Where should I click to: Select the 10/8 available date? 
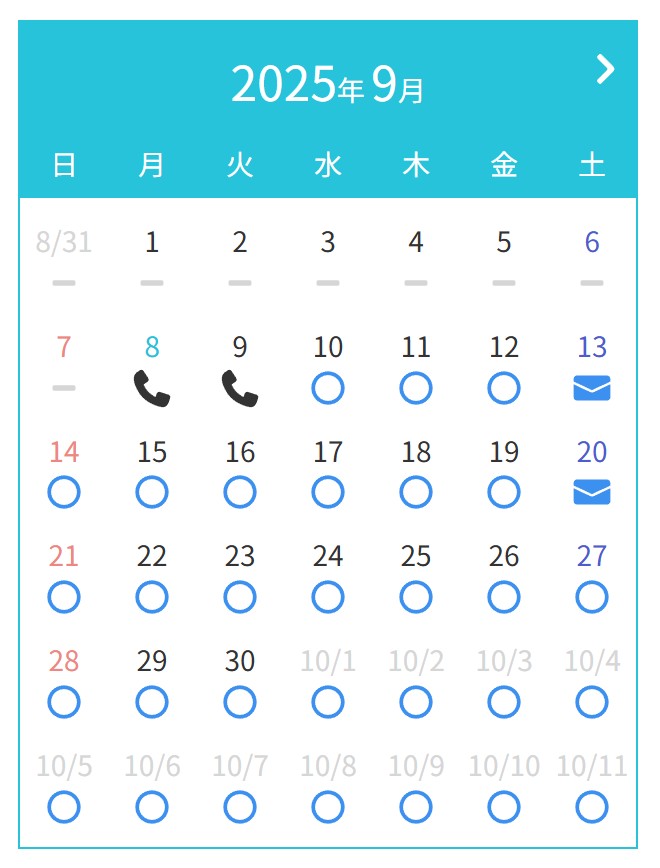pyautogui.click(x=328, y=806)
